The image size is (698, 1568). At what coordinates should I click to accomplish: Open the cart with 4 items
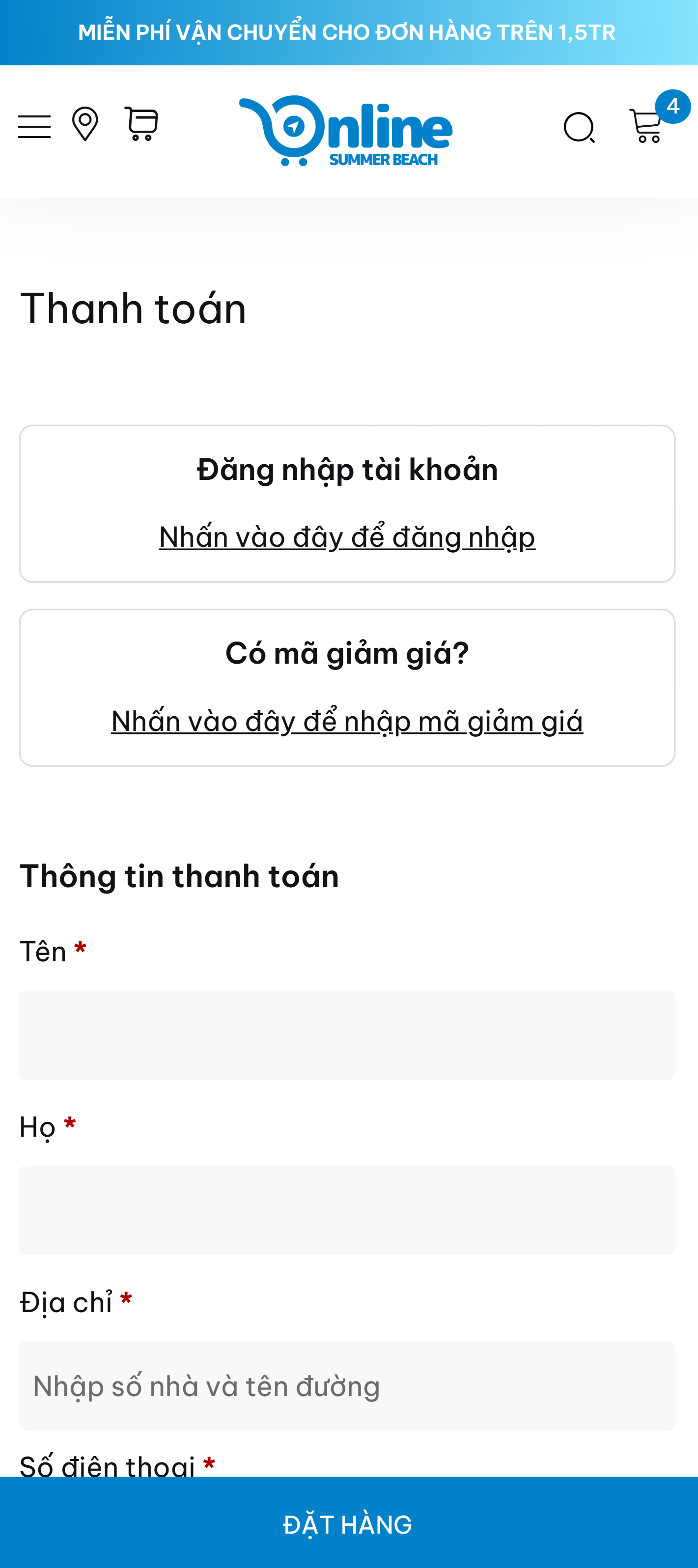[647, 126]
